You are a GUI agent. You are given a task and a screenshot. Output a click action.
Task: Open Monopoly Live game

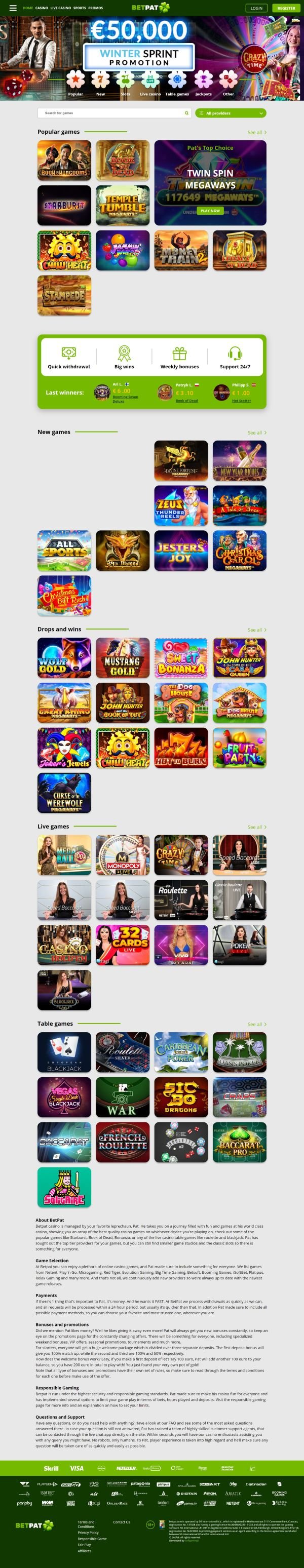pos(123,855)
